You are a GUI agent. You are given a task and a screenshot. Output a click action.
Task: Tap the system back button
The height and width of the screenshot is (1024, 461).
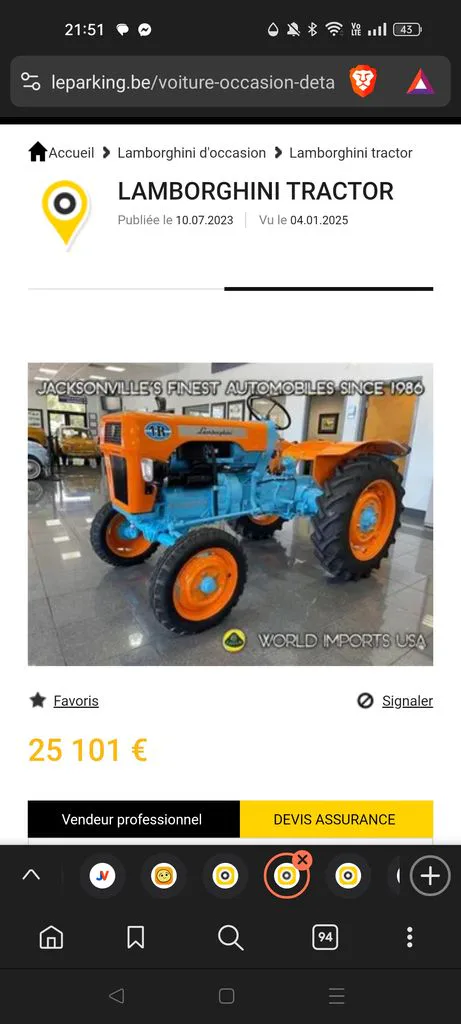(116, 996)
